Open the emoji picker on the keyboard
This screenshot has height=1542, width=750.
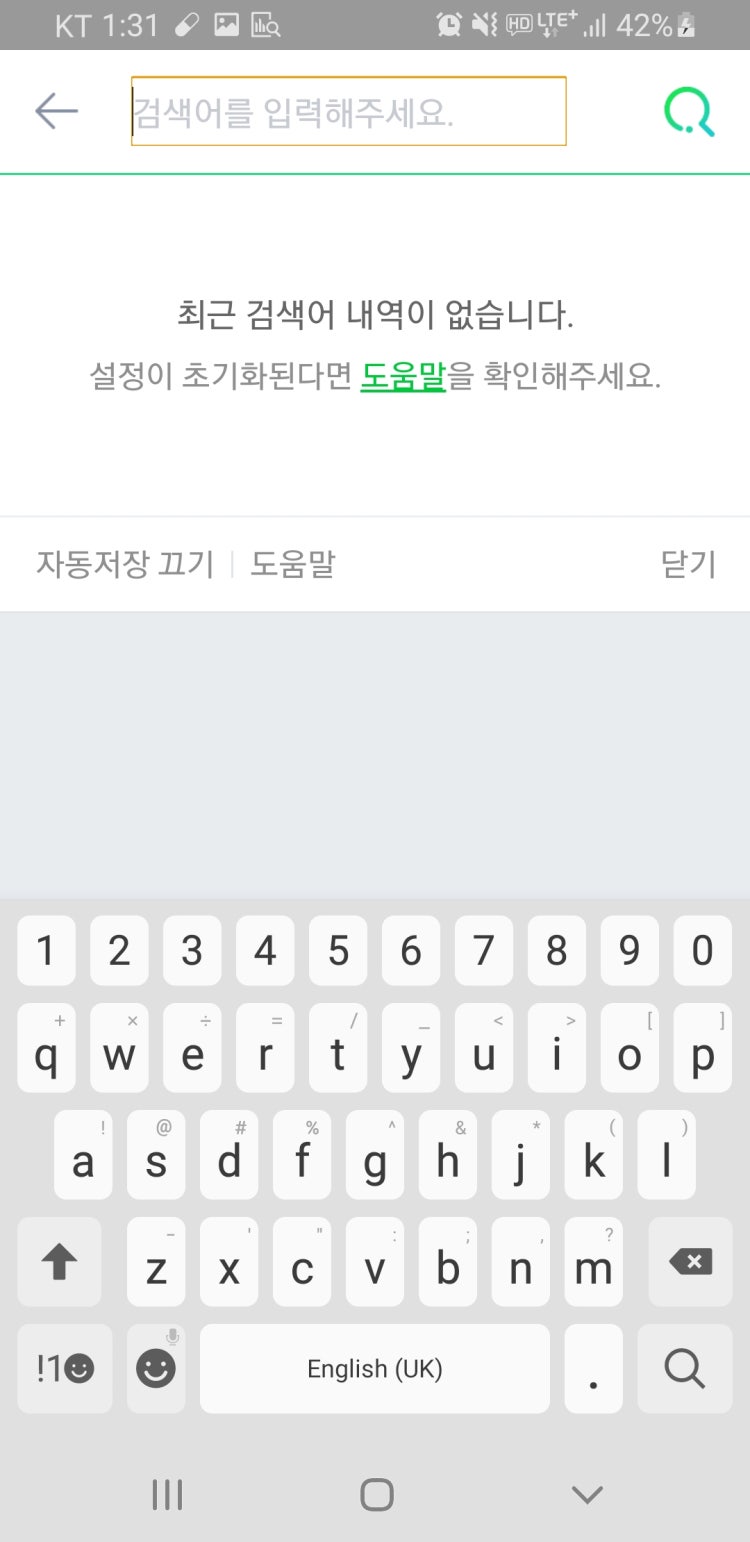[x=156, y=1368]
